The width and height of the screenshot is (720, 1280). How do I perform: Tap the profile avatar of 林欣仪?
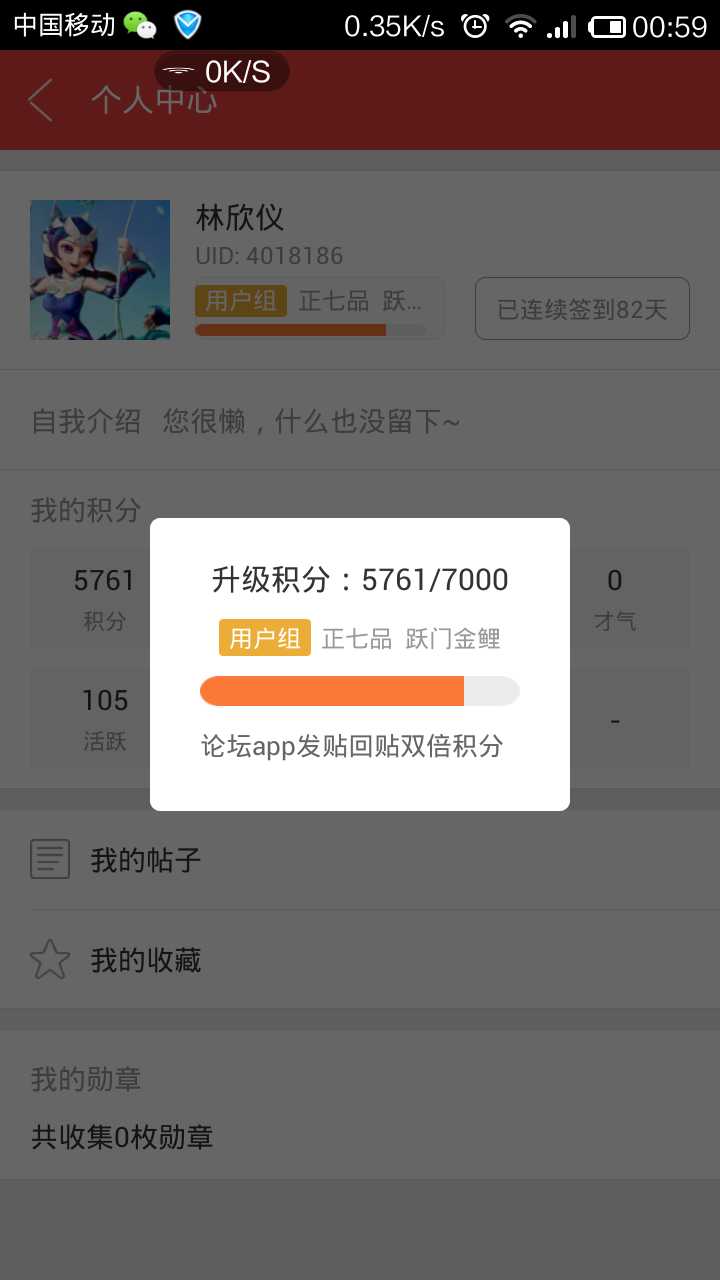coord(100,270)
